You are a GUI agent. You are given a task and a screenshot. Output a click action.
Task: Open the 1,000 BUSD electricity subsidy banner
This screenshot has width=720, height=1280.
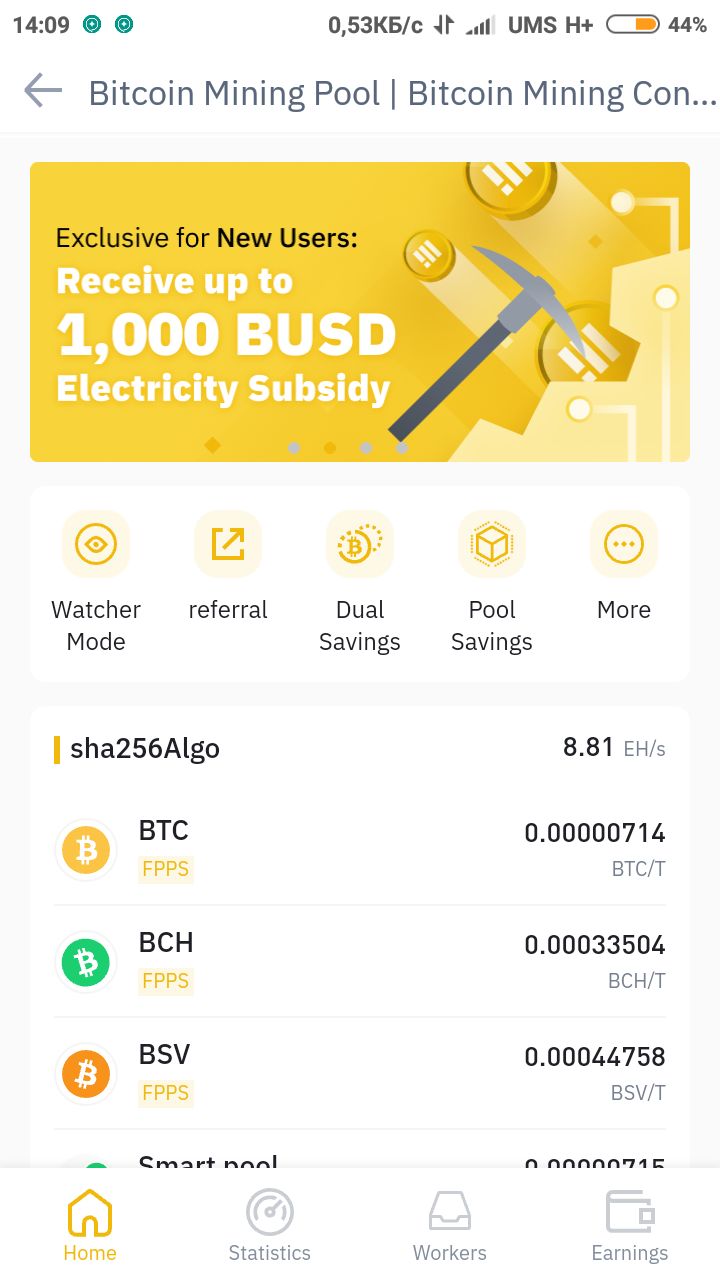click(x=360, y=312)
